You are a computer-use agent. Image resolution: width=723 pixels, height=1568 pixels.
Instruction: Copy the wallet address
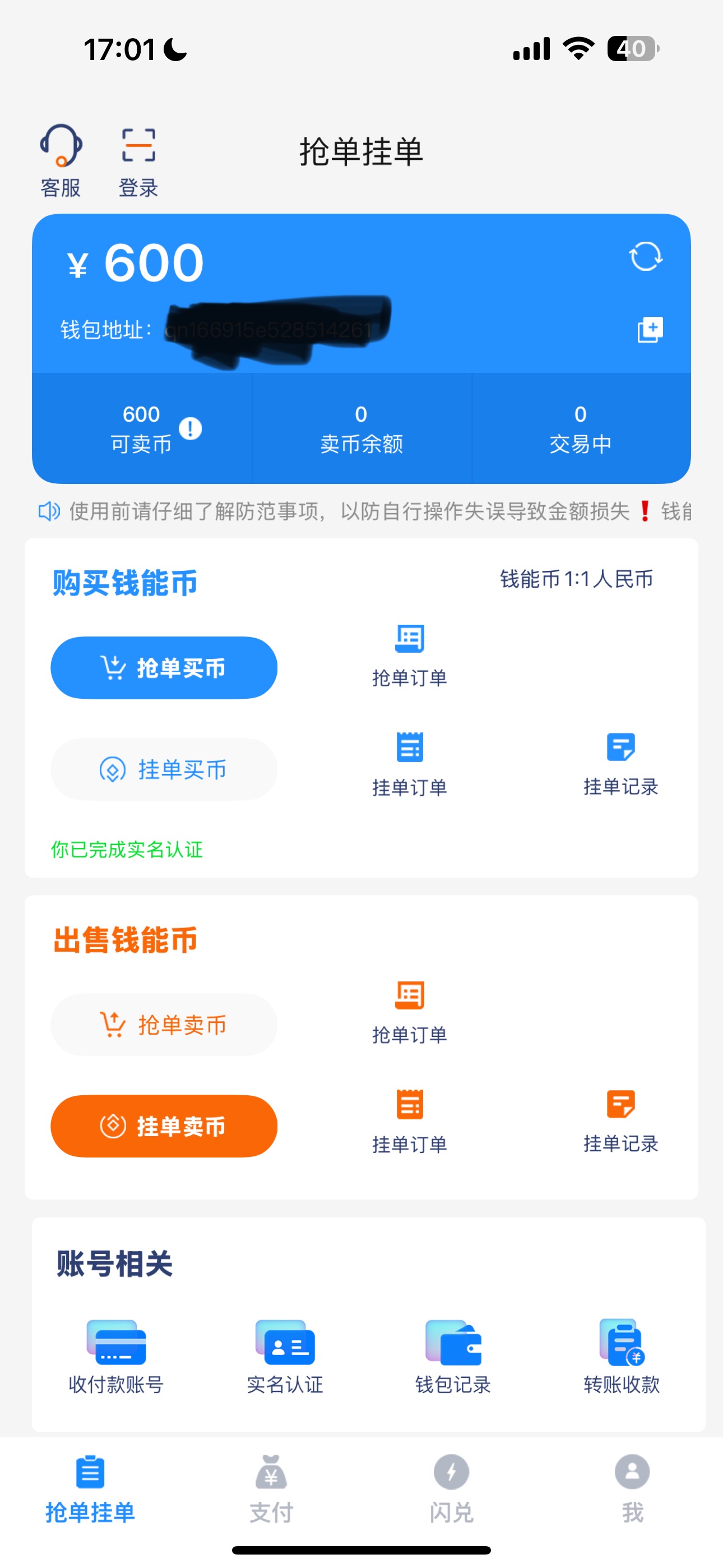click(650, 330)
